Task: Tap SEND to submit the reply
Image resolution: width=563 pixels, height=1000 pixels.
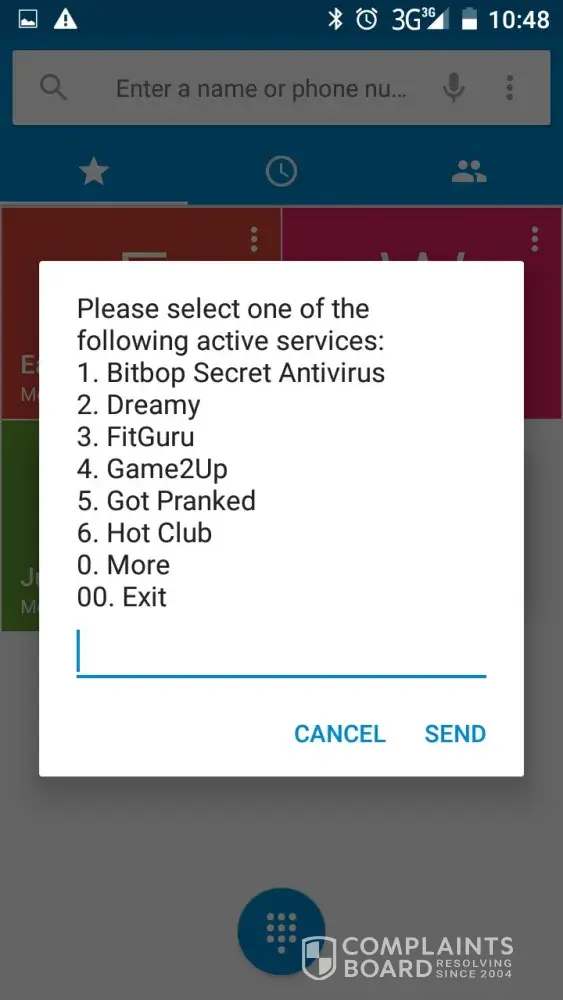Action: click(x=455, y=733)
